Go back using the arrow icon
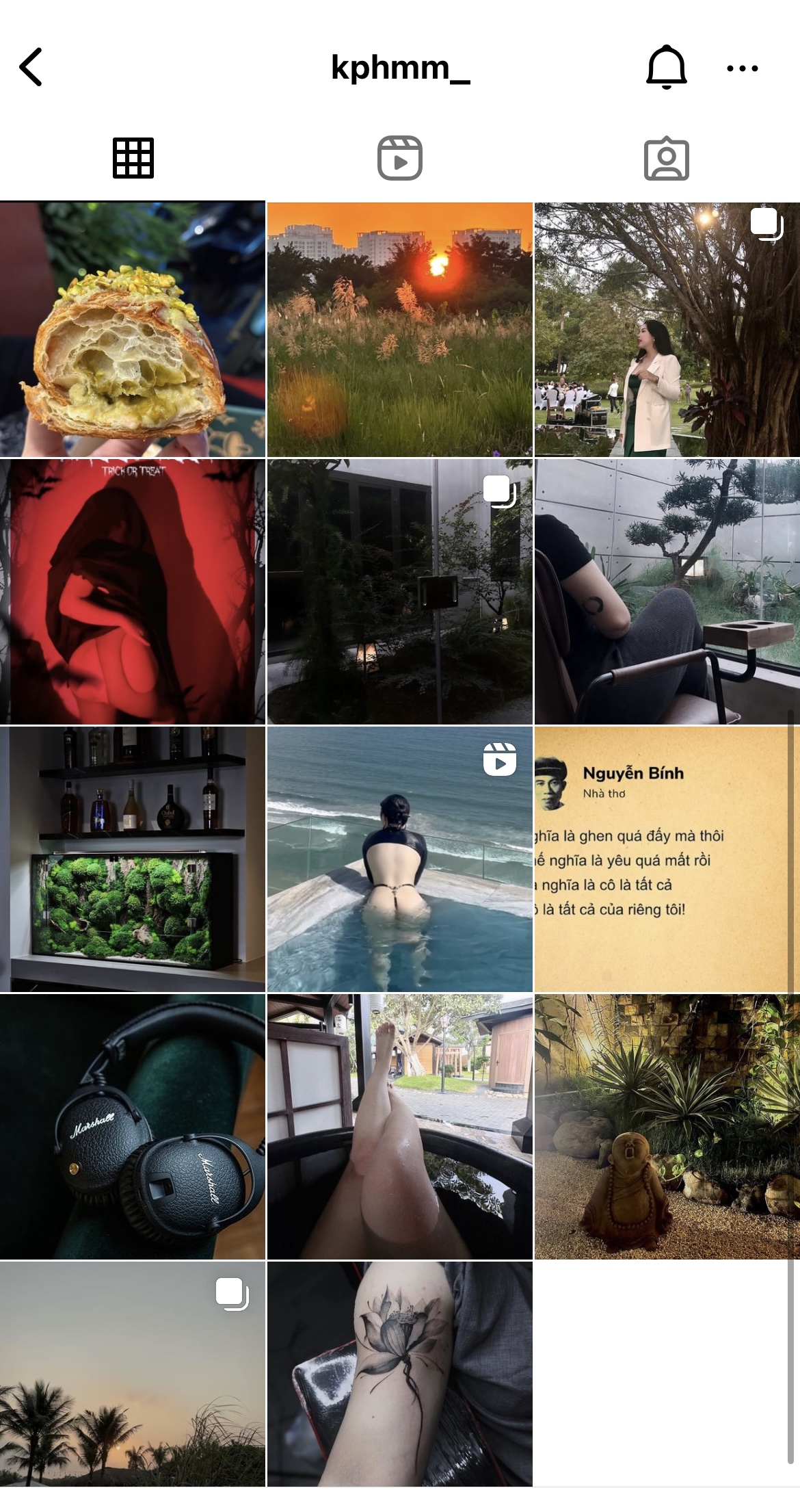The width and height of the screenshot is (800, 1512). 31,67
